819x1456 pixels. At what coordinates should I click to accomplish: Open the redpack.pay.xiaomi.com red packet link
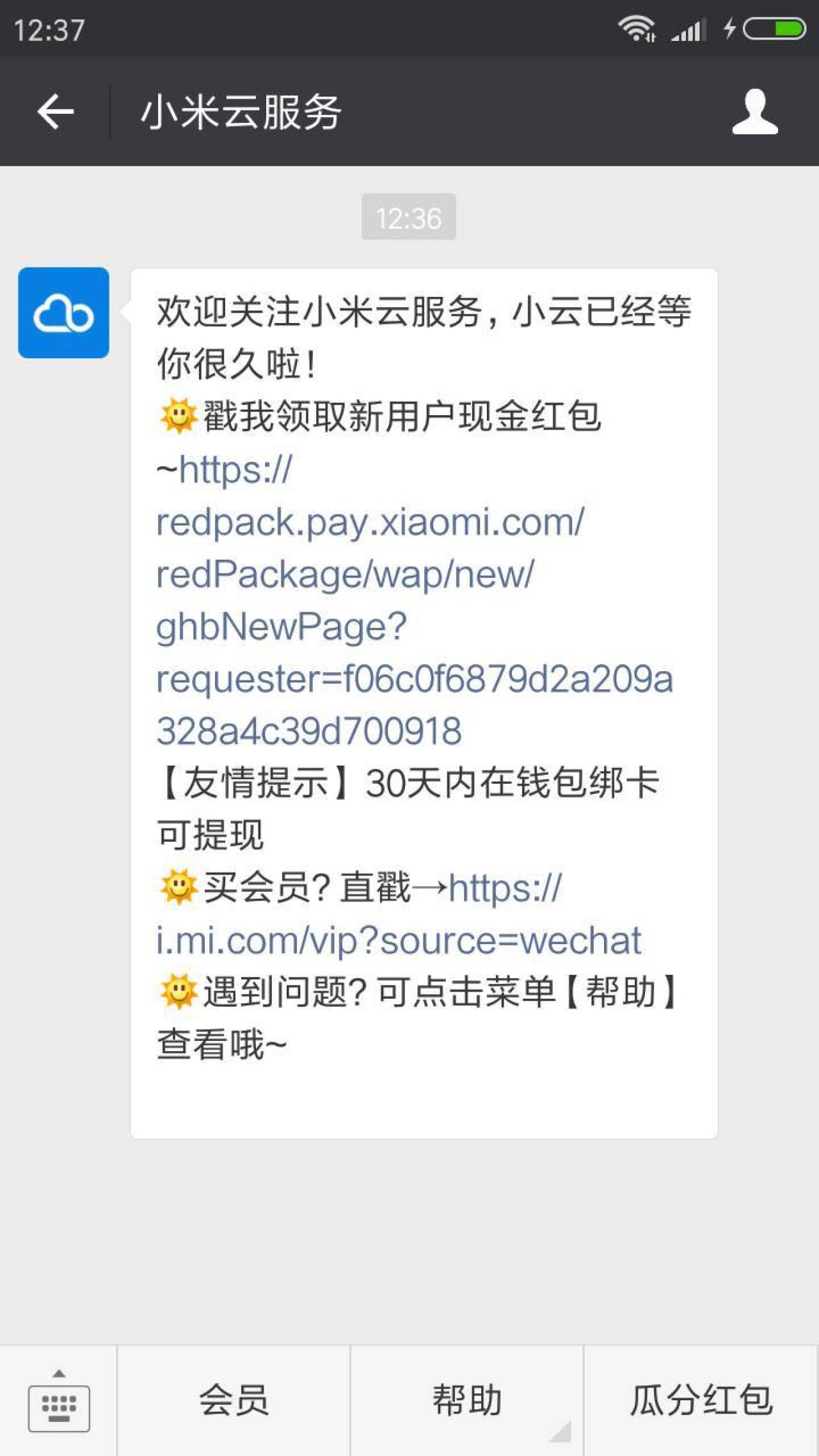coord(369,574)
